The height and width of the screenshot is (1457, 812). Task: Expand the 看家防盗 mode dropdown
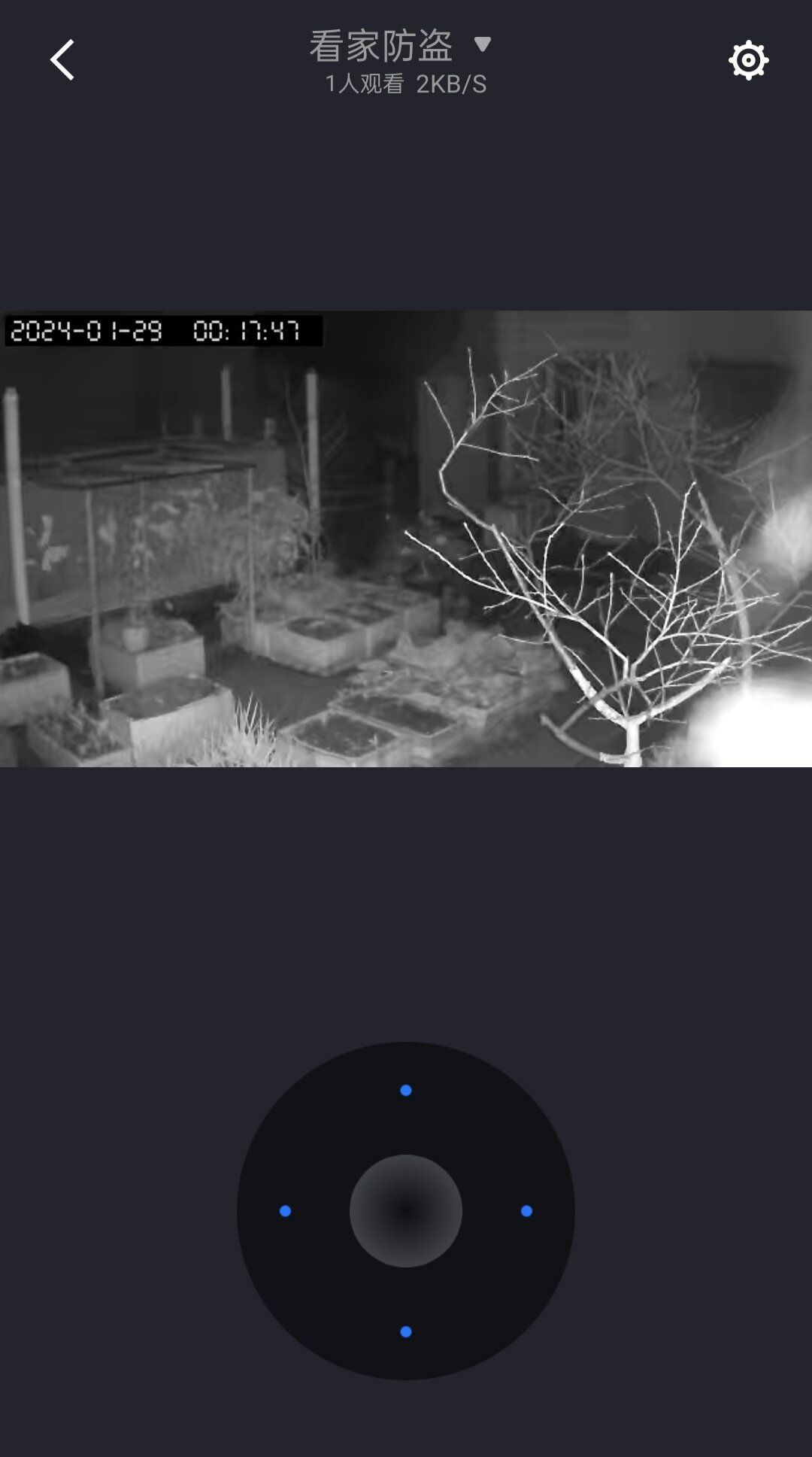[482, 44]
